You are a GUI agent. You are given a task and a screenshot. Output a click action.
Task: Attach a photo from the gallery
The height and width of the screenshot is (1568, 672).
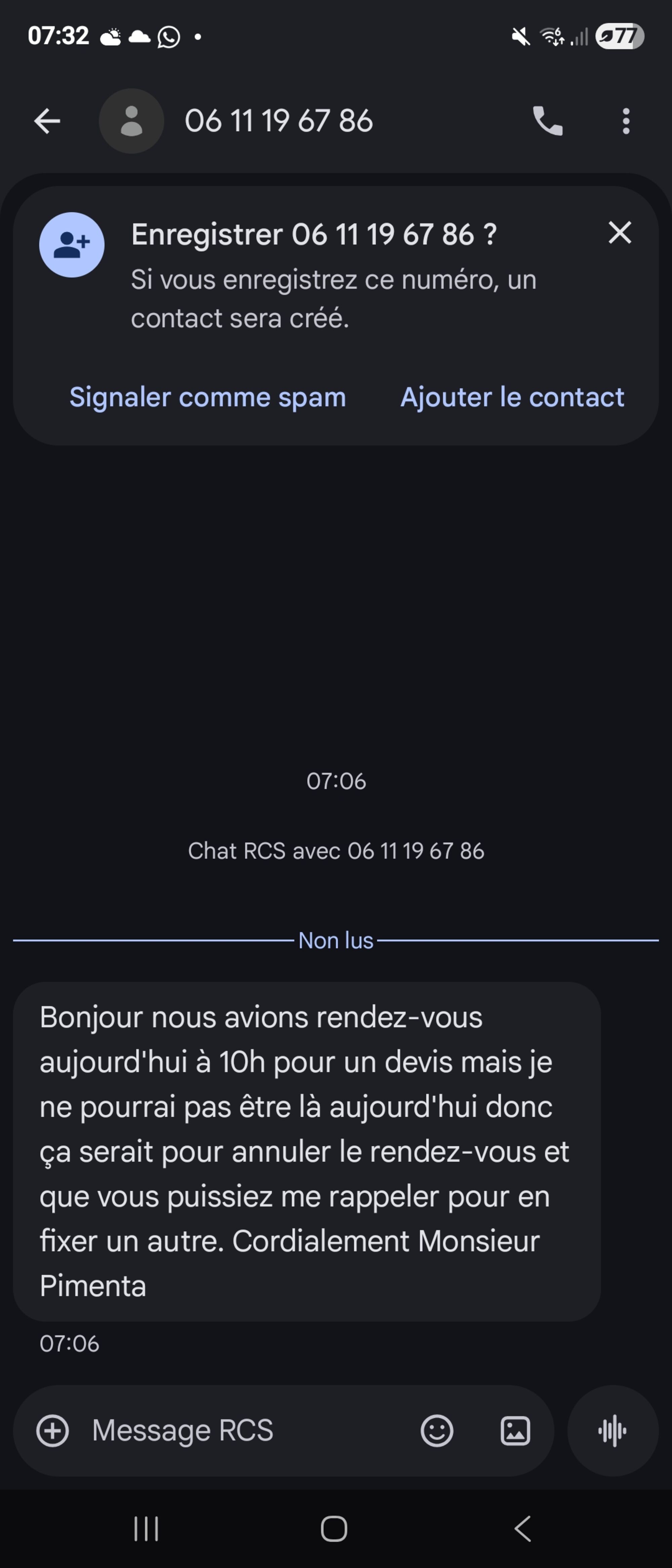tap(515, 1431)
